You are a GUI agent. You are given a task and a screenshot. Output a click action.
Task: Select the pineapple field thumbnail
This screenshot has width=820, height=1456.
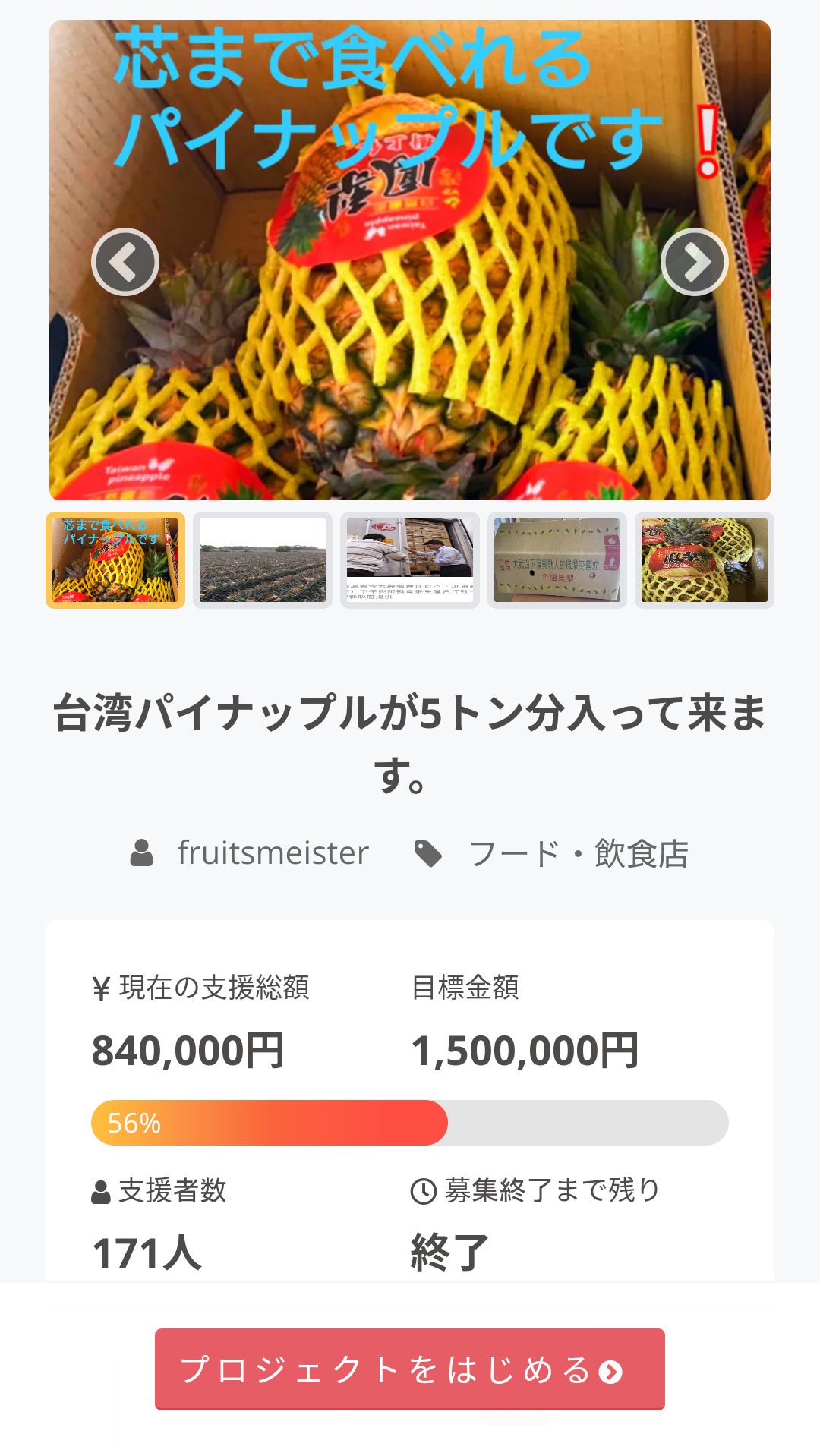click(263, 560)
